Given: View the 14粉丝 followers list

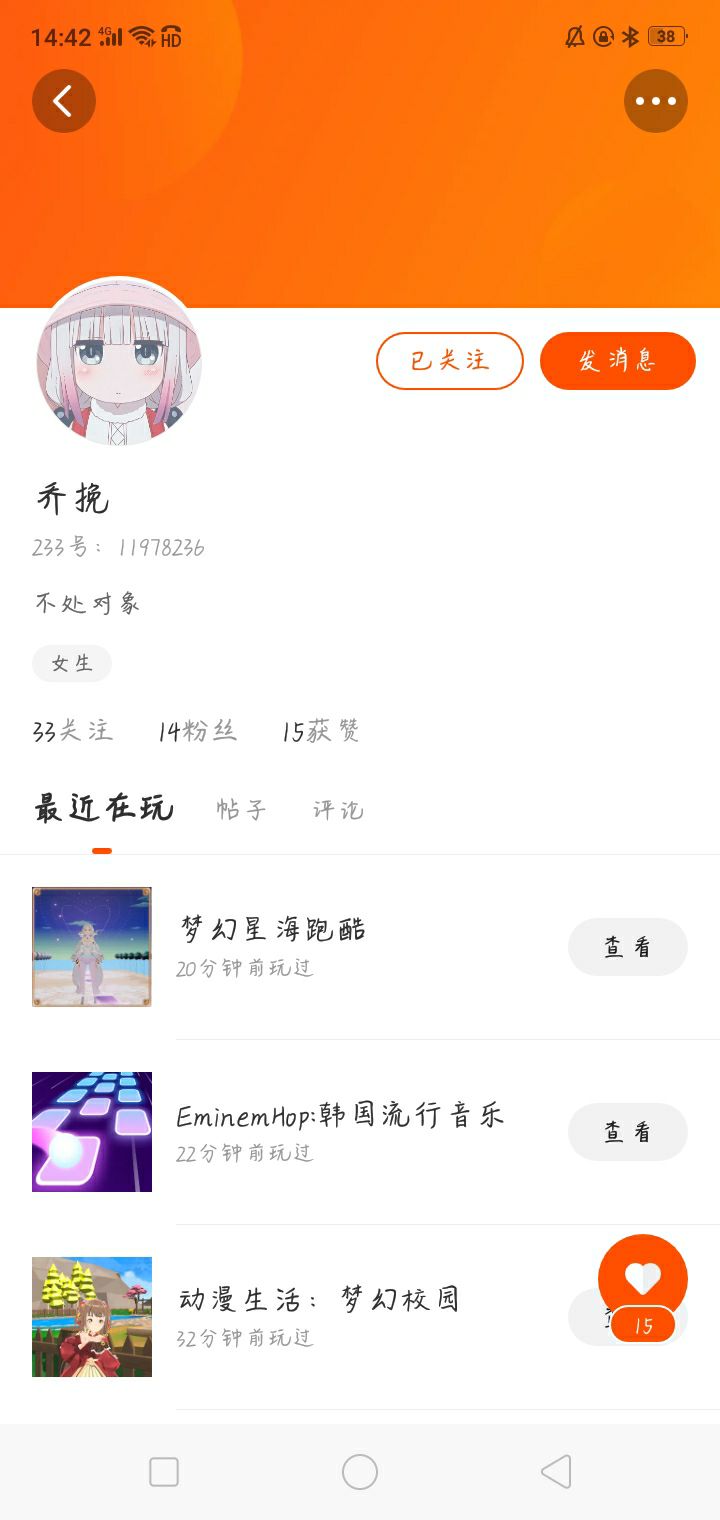Looking at the screenshot, I should pos(197,731).
